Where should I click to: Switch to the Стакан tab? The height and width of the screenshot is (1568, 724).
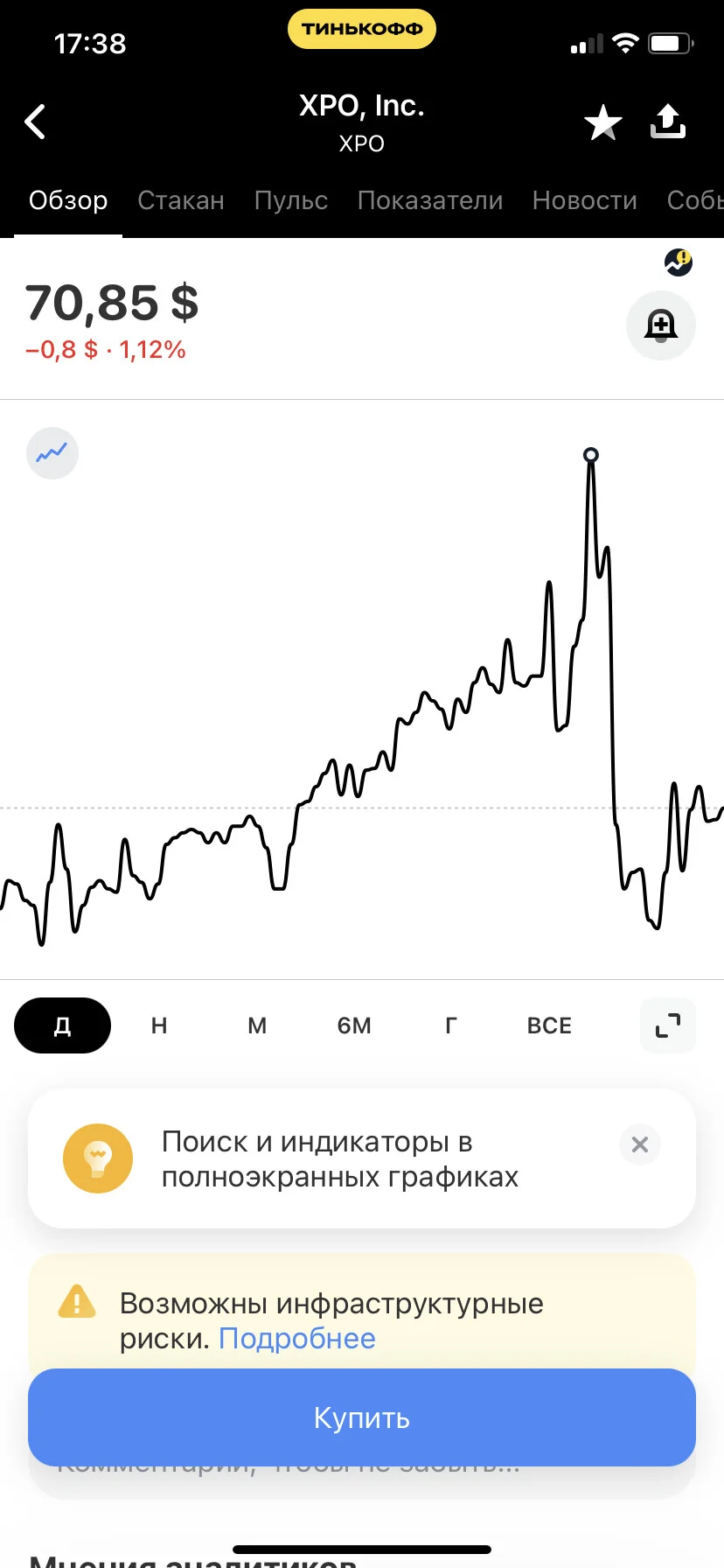coord(181,200)
